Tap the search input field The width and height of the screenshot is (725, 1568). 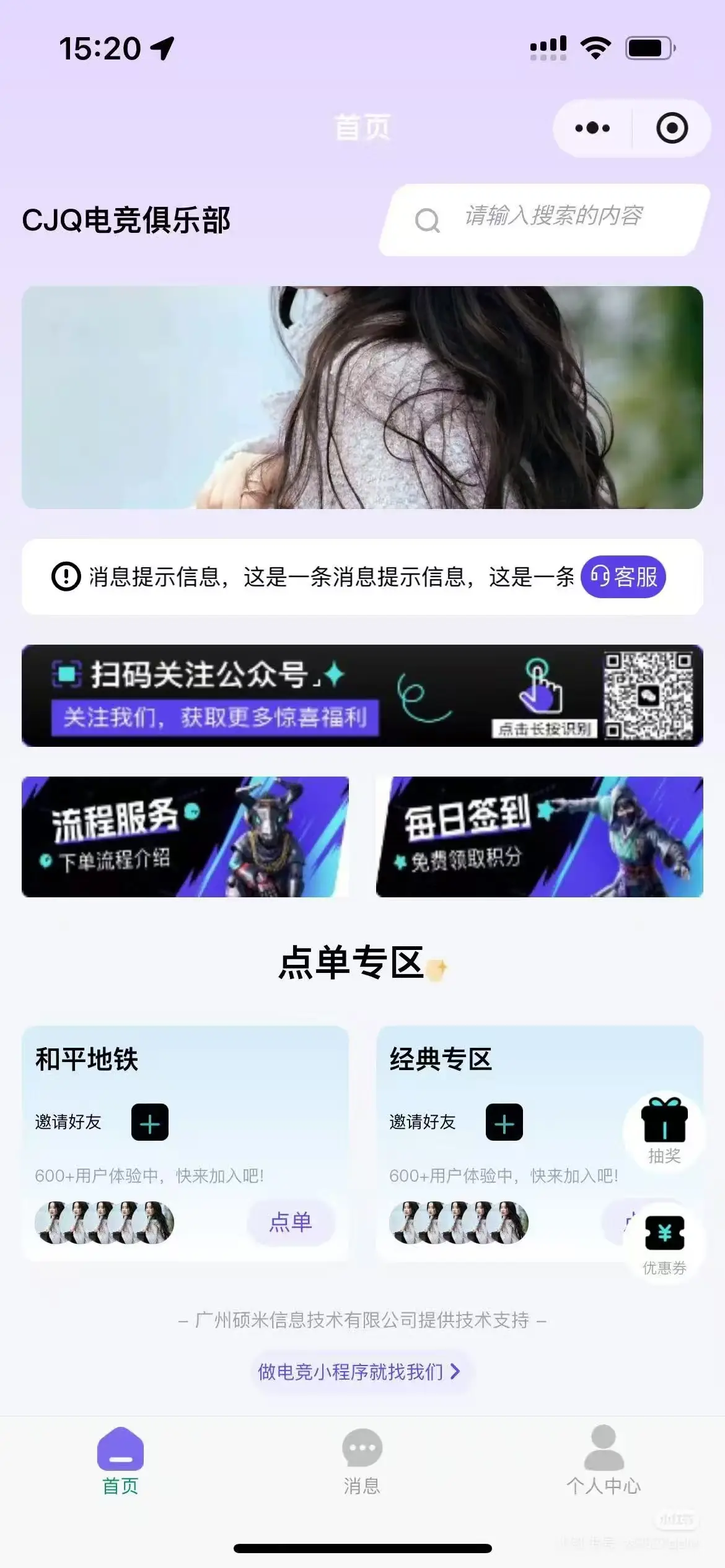point(551,218)
